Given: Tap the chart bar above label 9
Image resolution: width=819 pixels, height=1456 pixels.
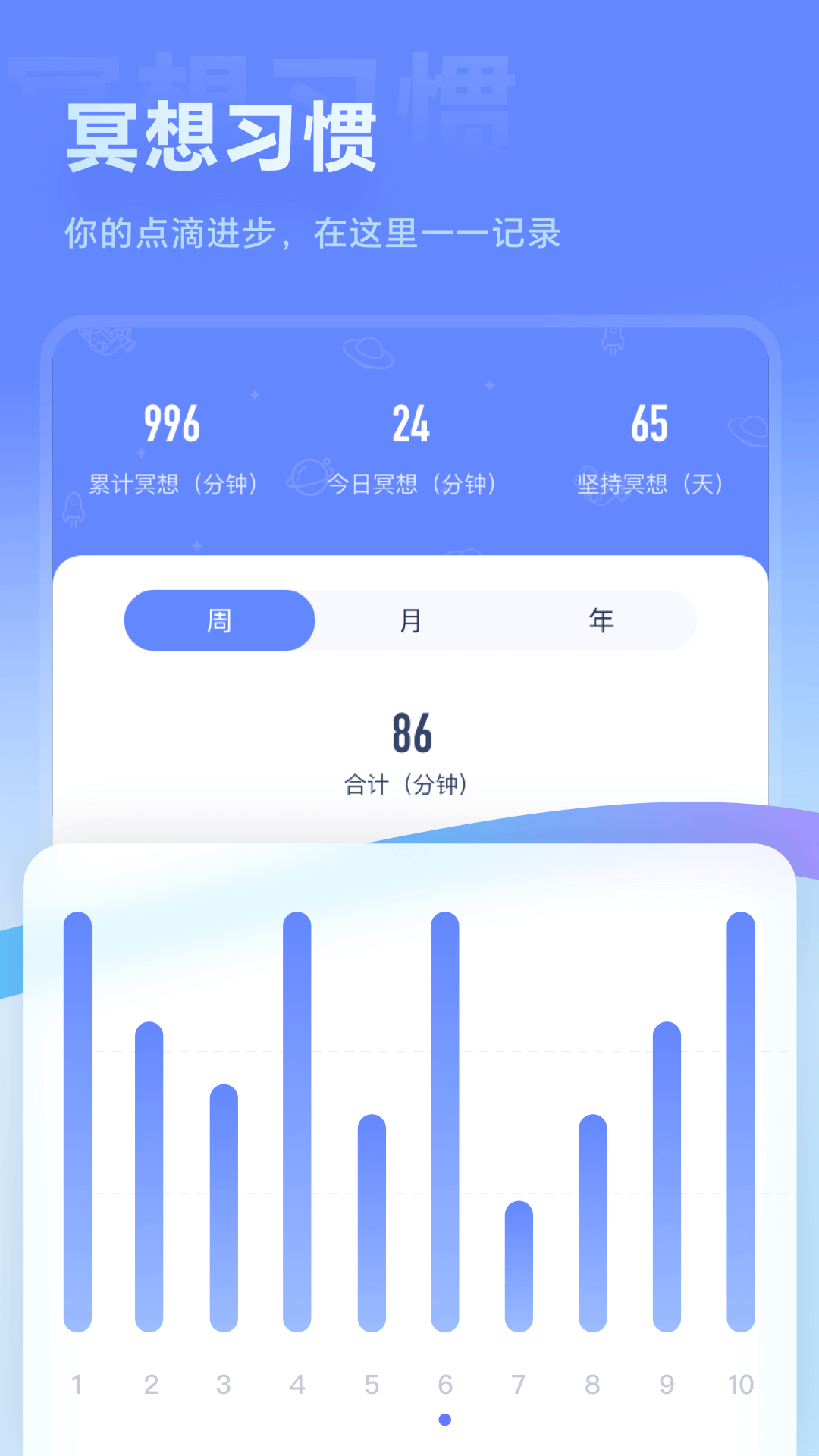Looking at the screenshot, I should coord(667,1175).
